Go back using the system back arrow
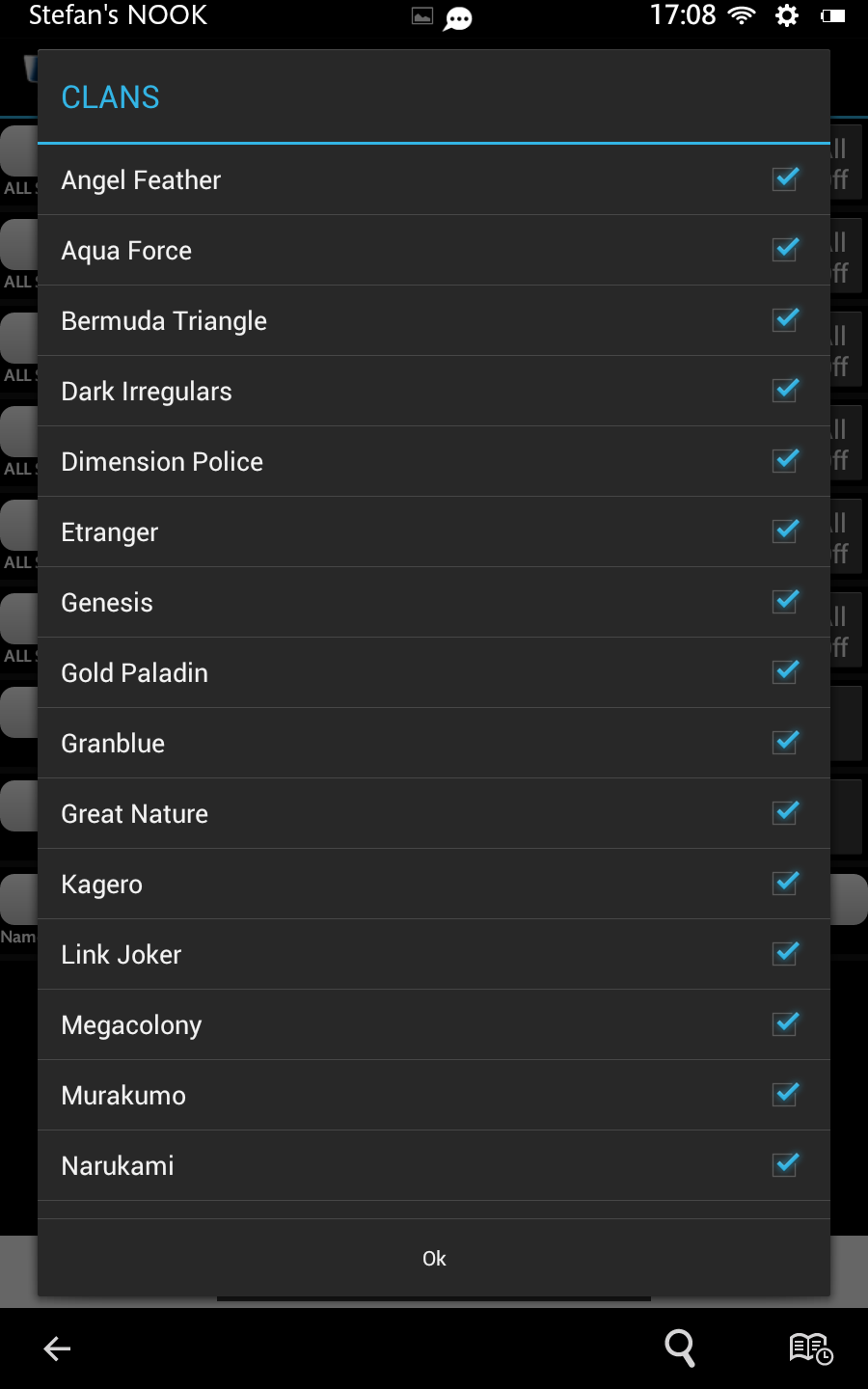The width and height of the screenshot is (868, 1389). (58, 1348)
